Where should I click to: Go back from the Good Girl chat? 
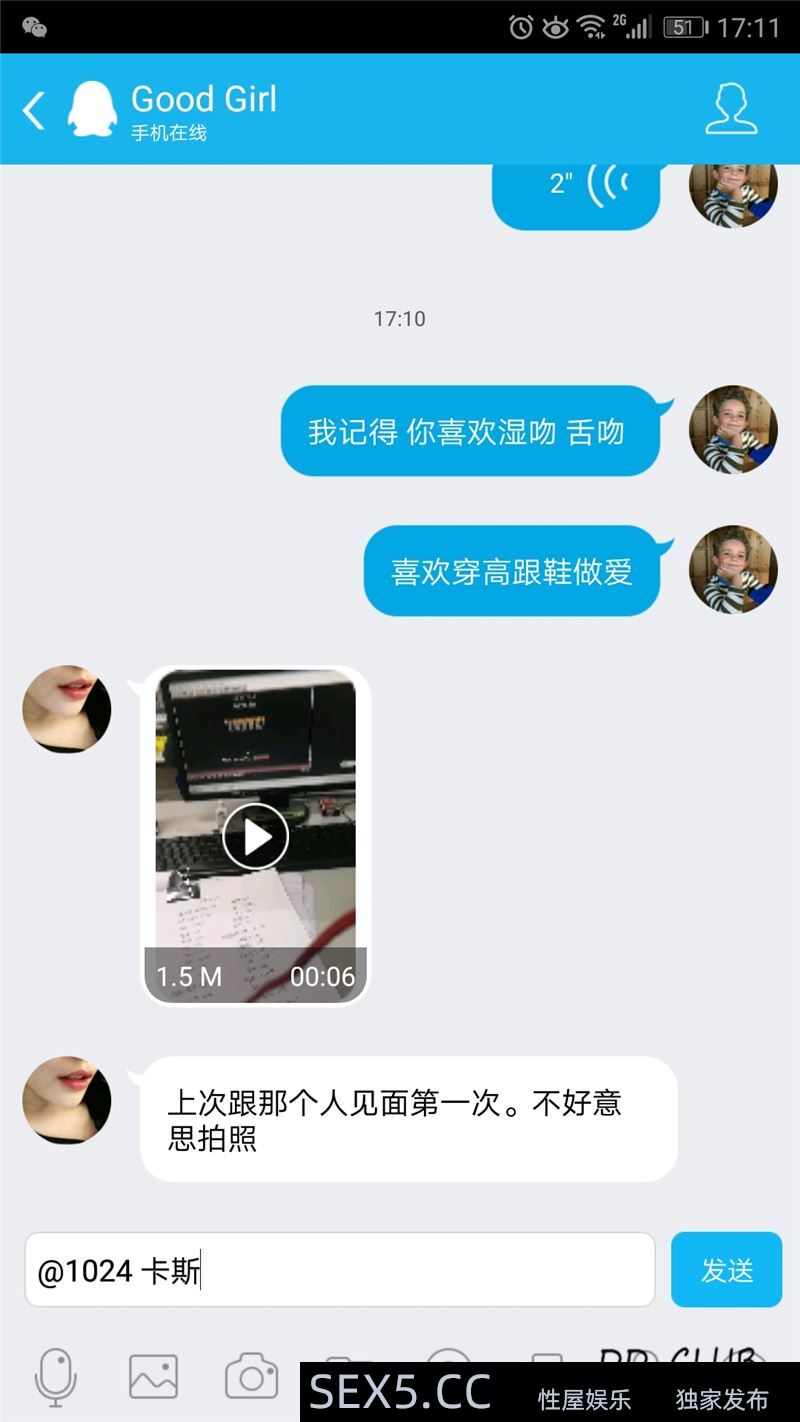[x=34, y=110]
